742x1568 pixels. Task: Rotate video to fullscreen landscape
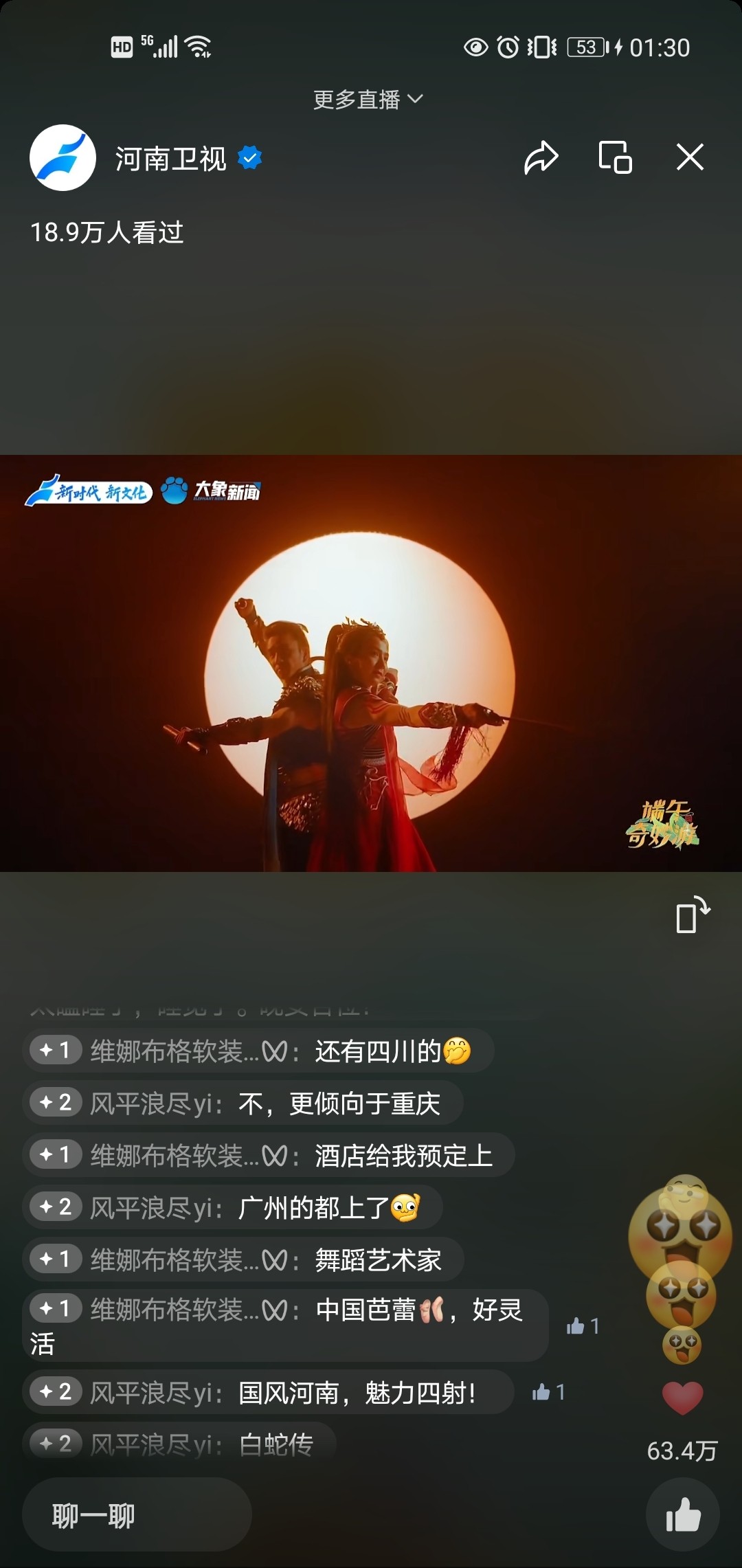[693, 915]
